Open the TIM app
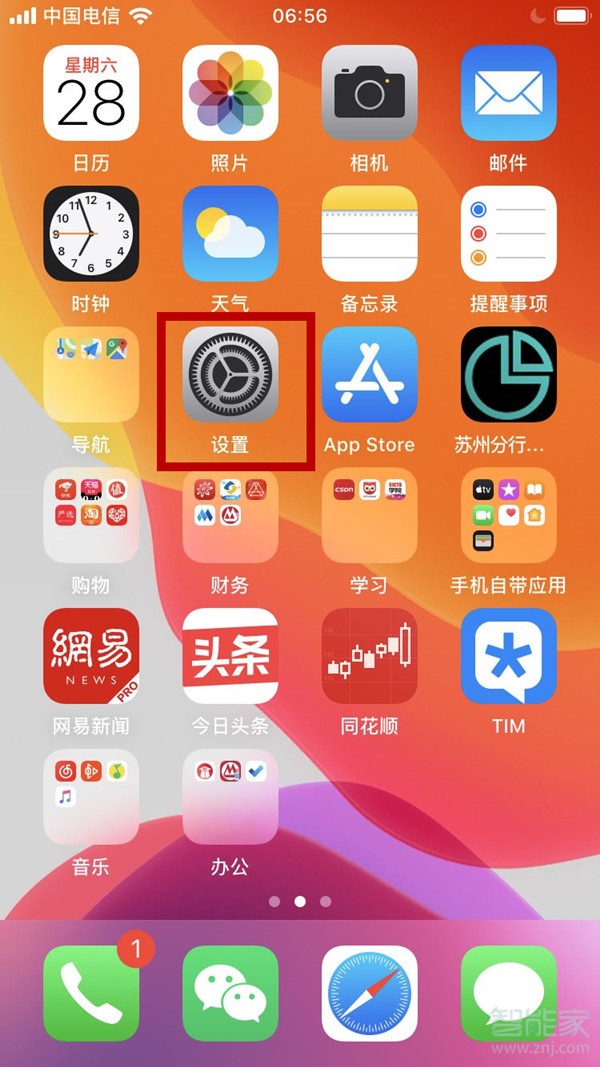The image size is (600, 1067). [508, 655]
